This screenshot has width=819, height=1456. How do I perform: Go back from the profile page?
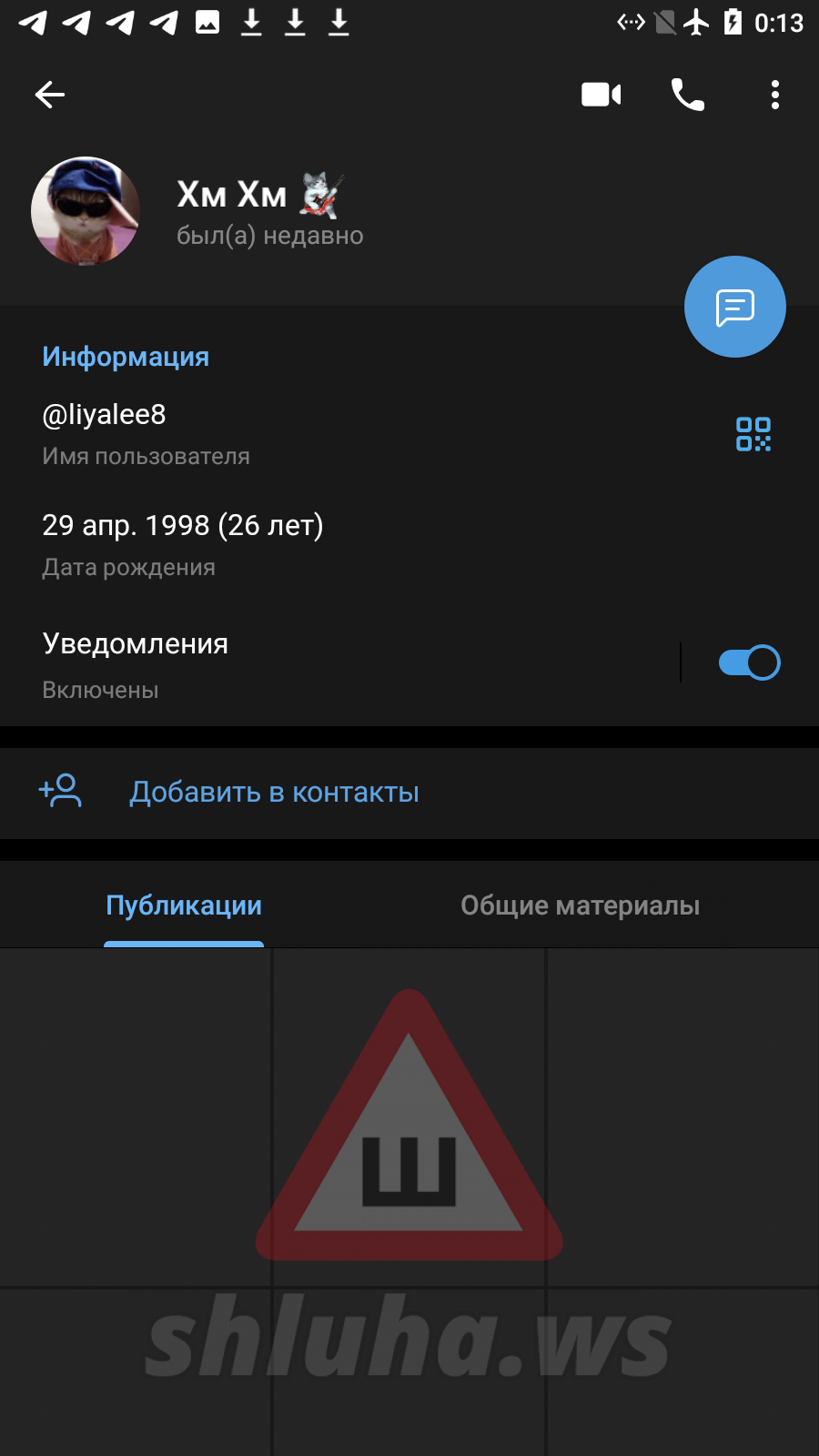[x=50, y=95]
